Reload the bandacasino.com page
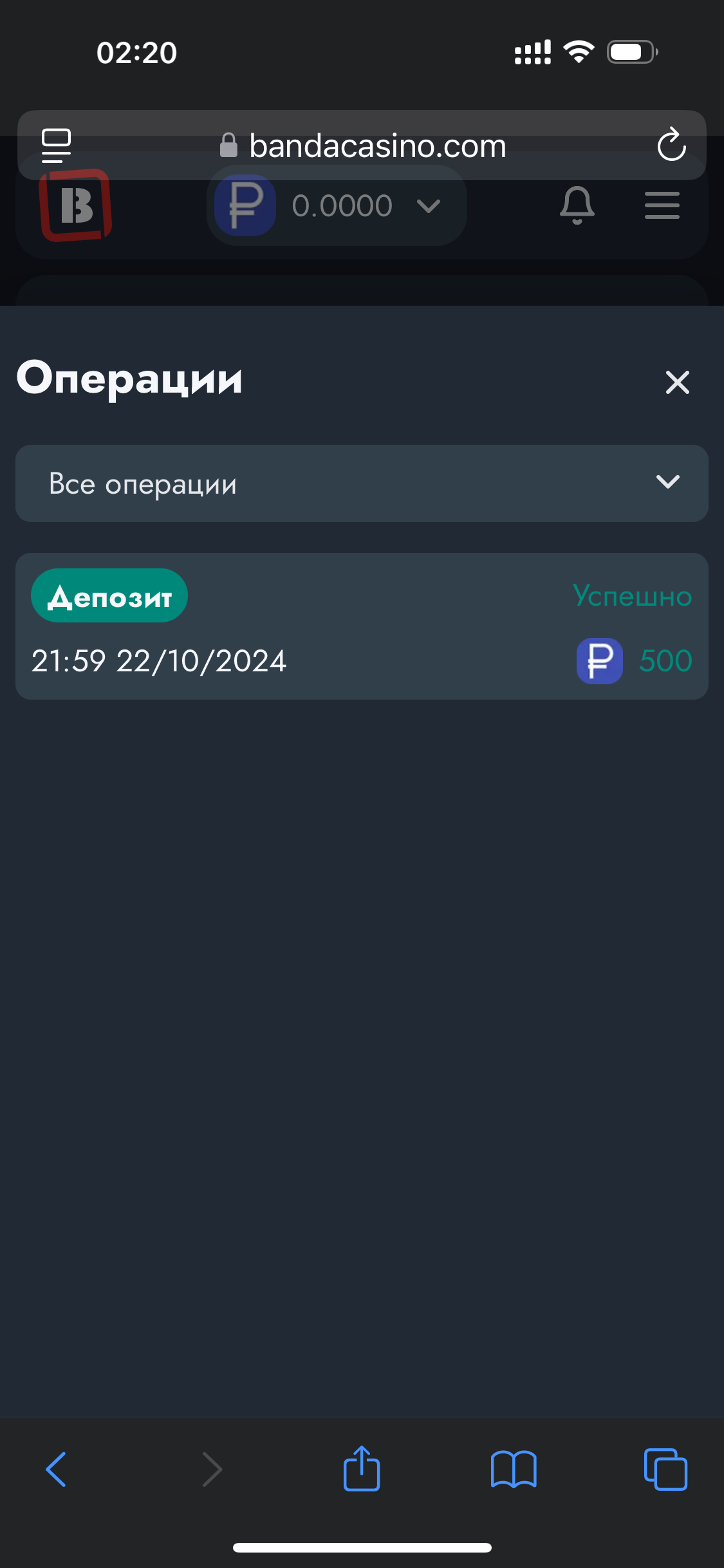The image size is (724, 1568). 671,145
